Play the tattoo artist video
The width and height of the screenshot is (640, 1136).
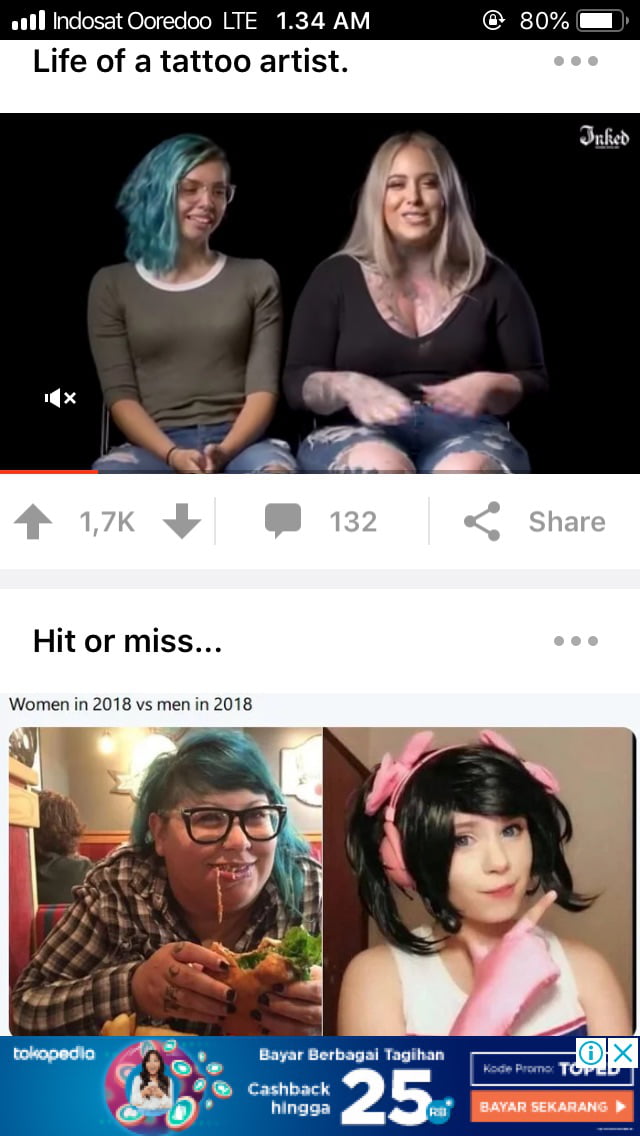[x=320, y=292]
